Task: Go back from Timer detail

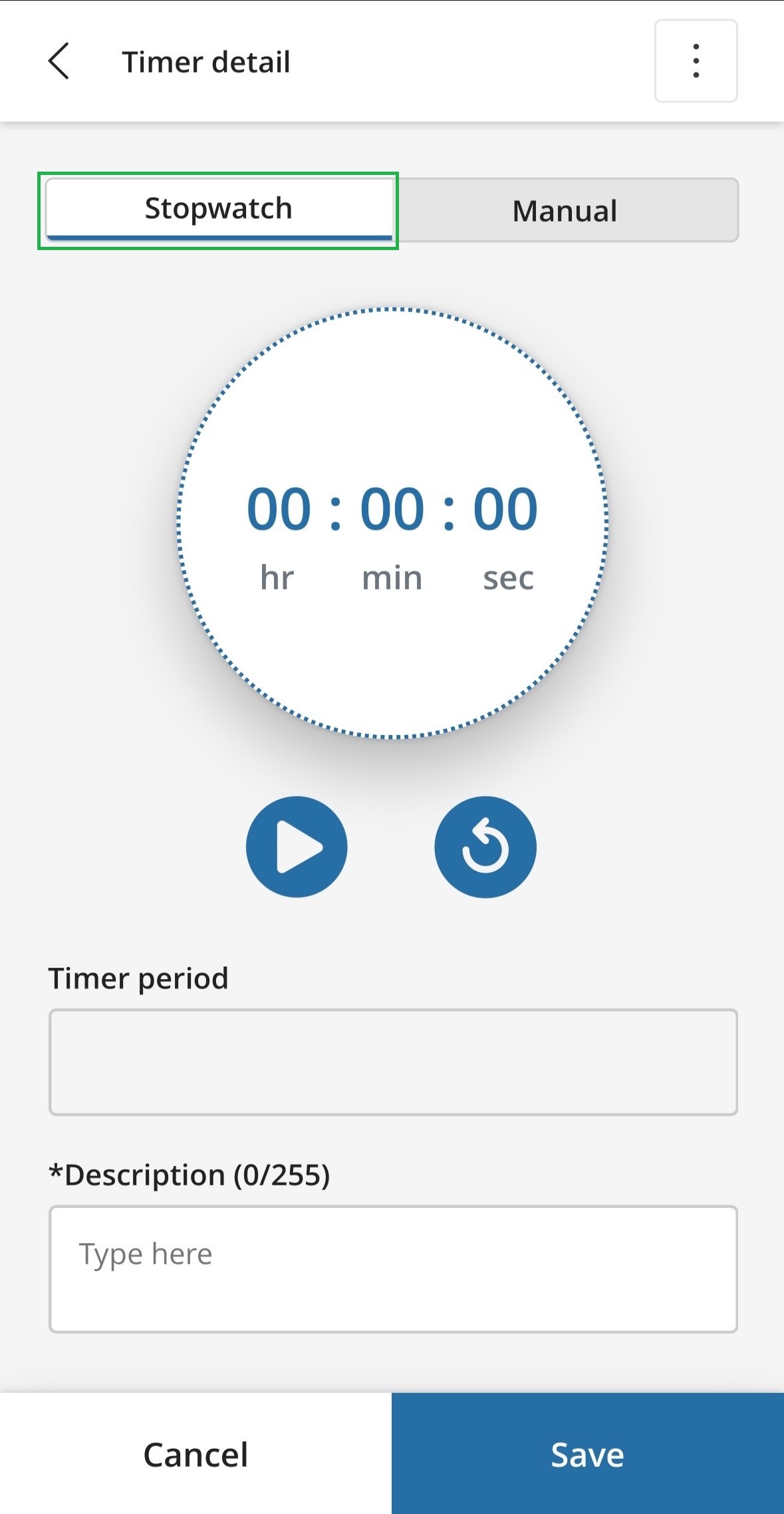Action: click(59, 61)
